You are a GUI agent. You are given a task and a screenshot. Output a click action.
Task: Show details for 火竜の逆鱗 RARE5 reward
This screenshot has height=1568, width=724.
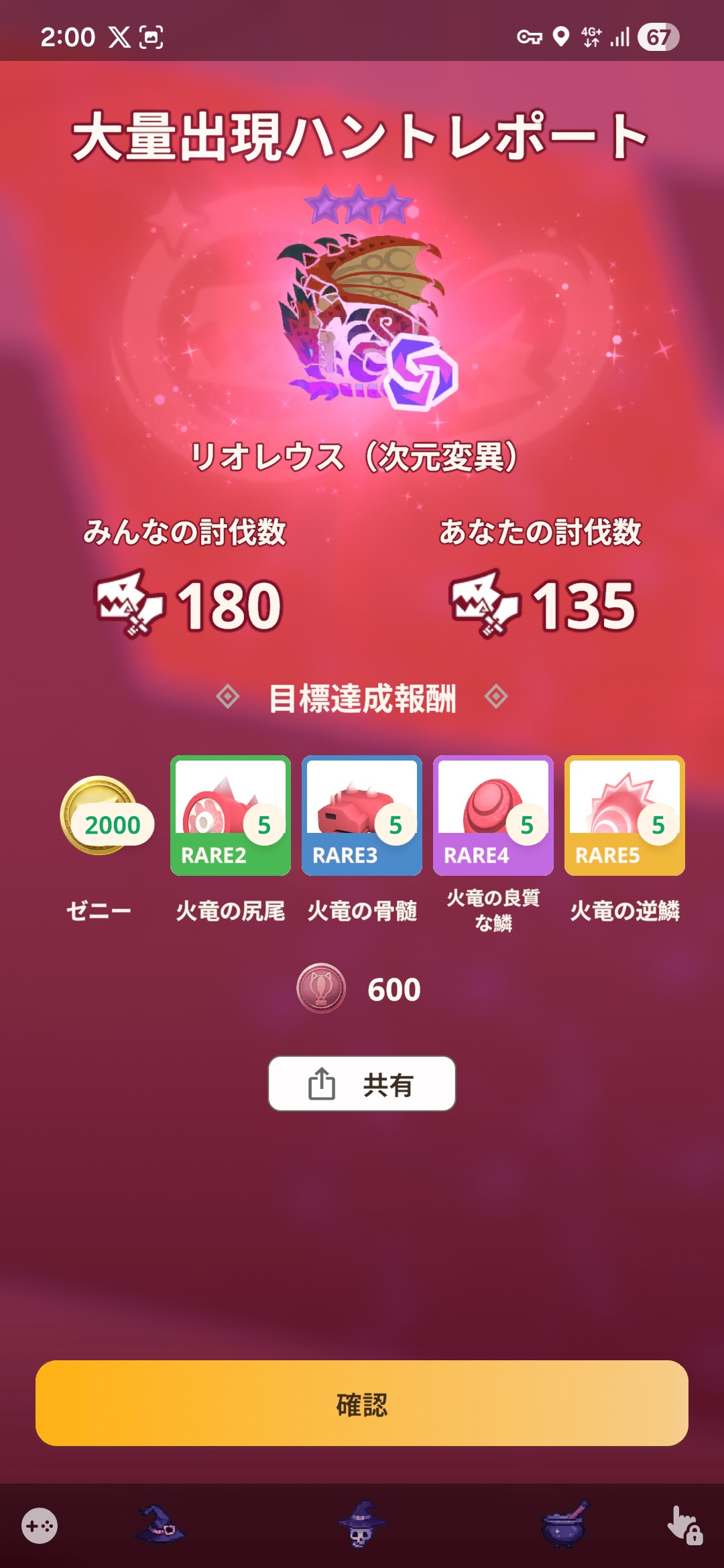[625, 815]
